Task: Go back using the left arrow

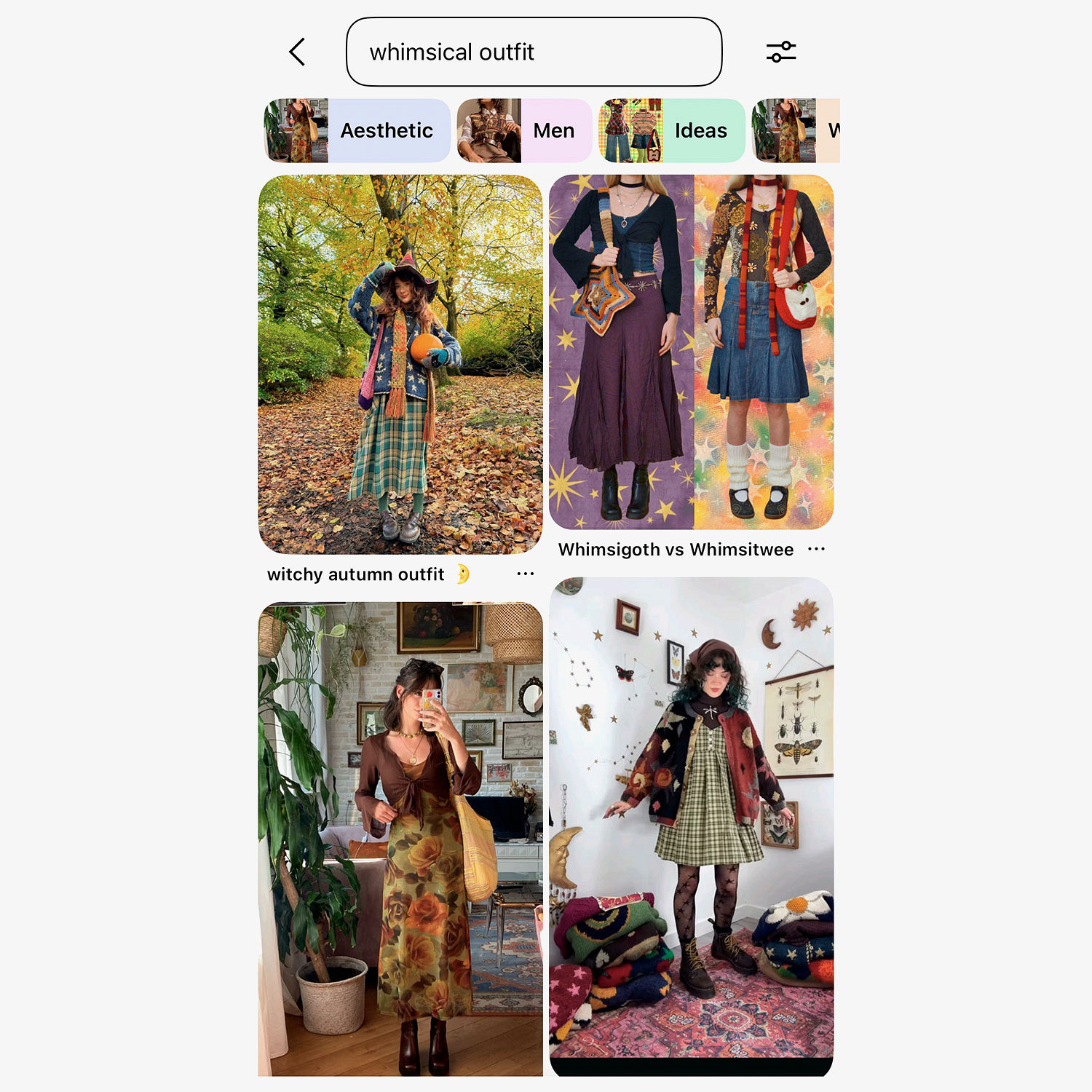Action: (297, 52)
